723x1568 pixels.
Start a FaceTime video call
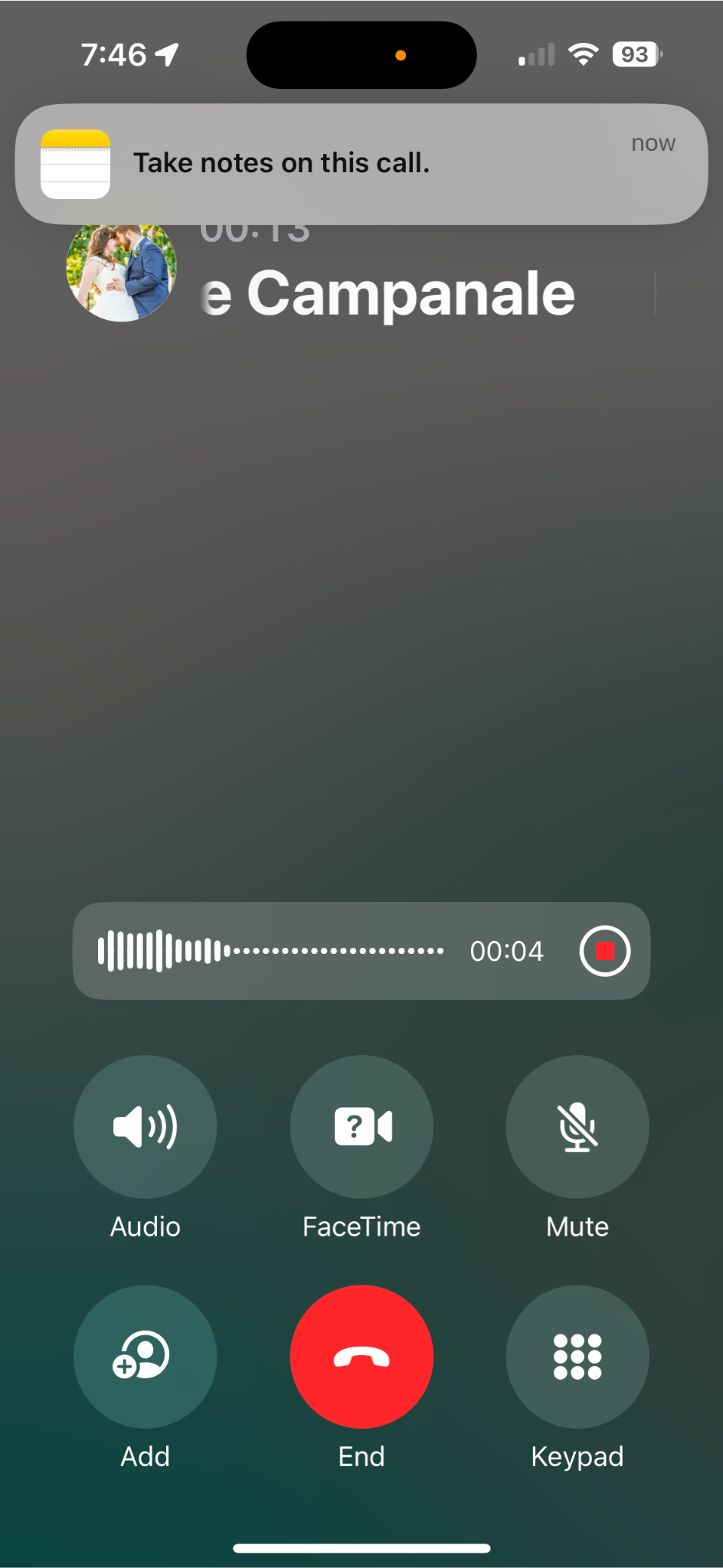[361, 1126]
